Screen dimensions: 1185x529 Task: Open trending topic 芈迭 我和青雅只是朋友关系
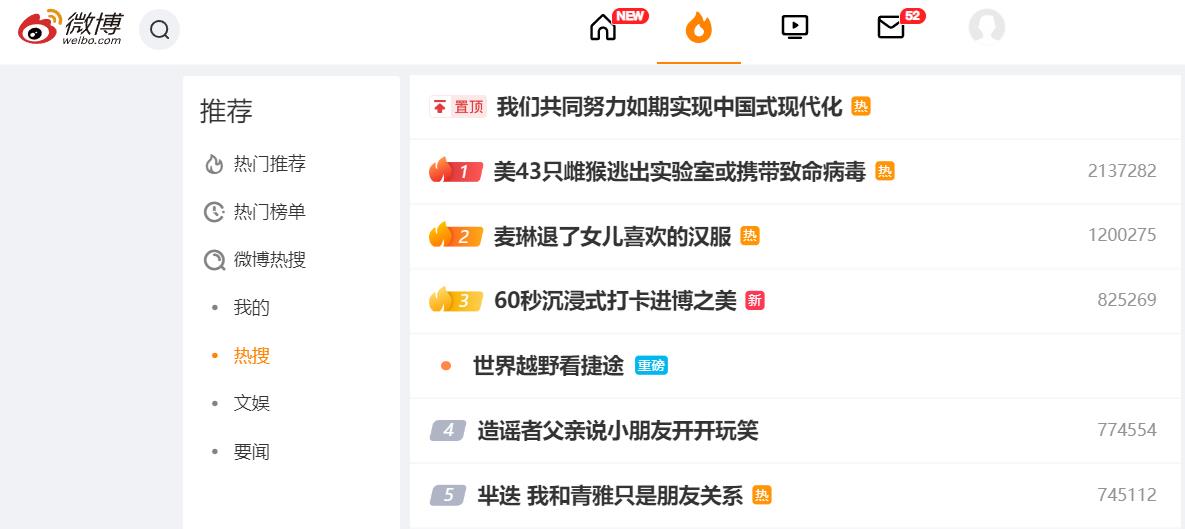click(610, 495)
